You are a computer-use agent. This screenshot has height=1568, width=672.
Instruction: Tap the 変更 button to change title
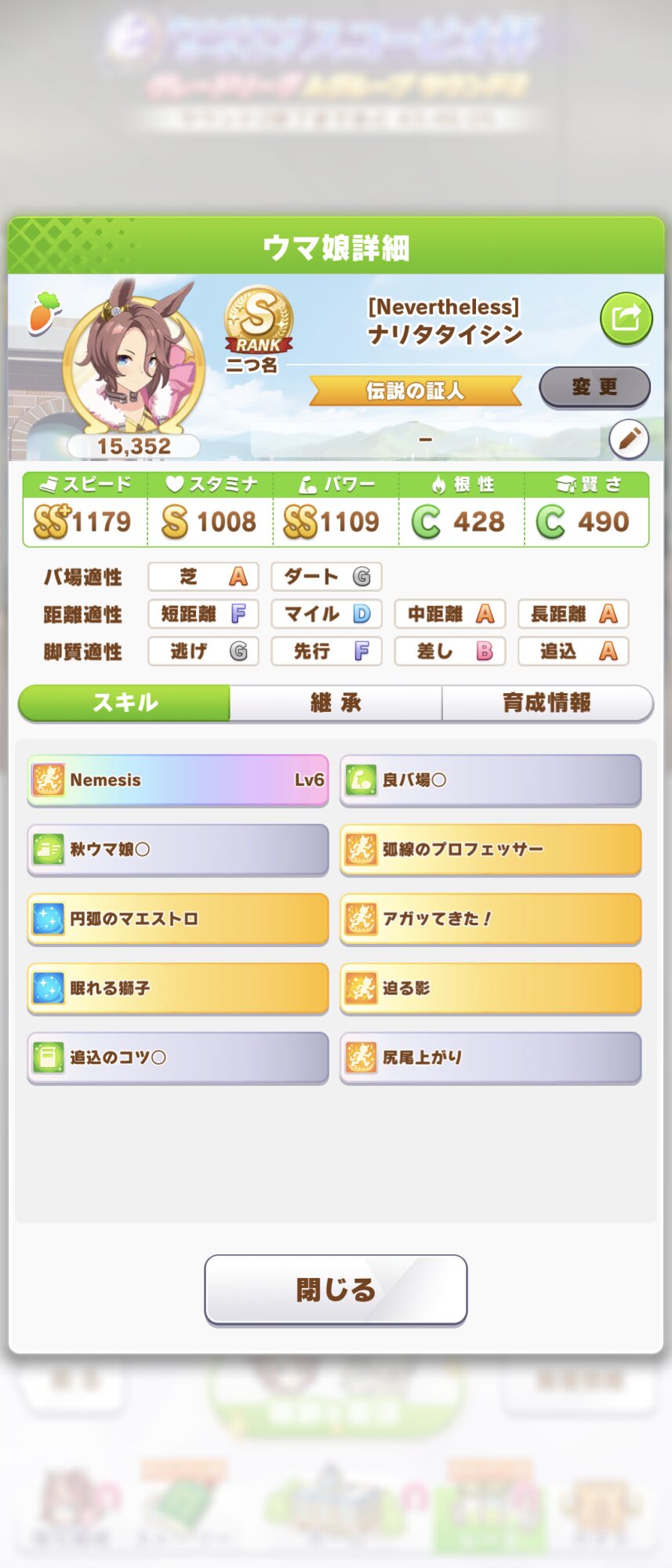click(594, 387)
